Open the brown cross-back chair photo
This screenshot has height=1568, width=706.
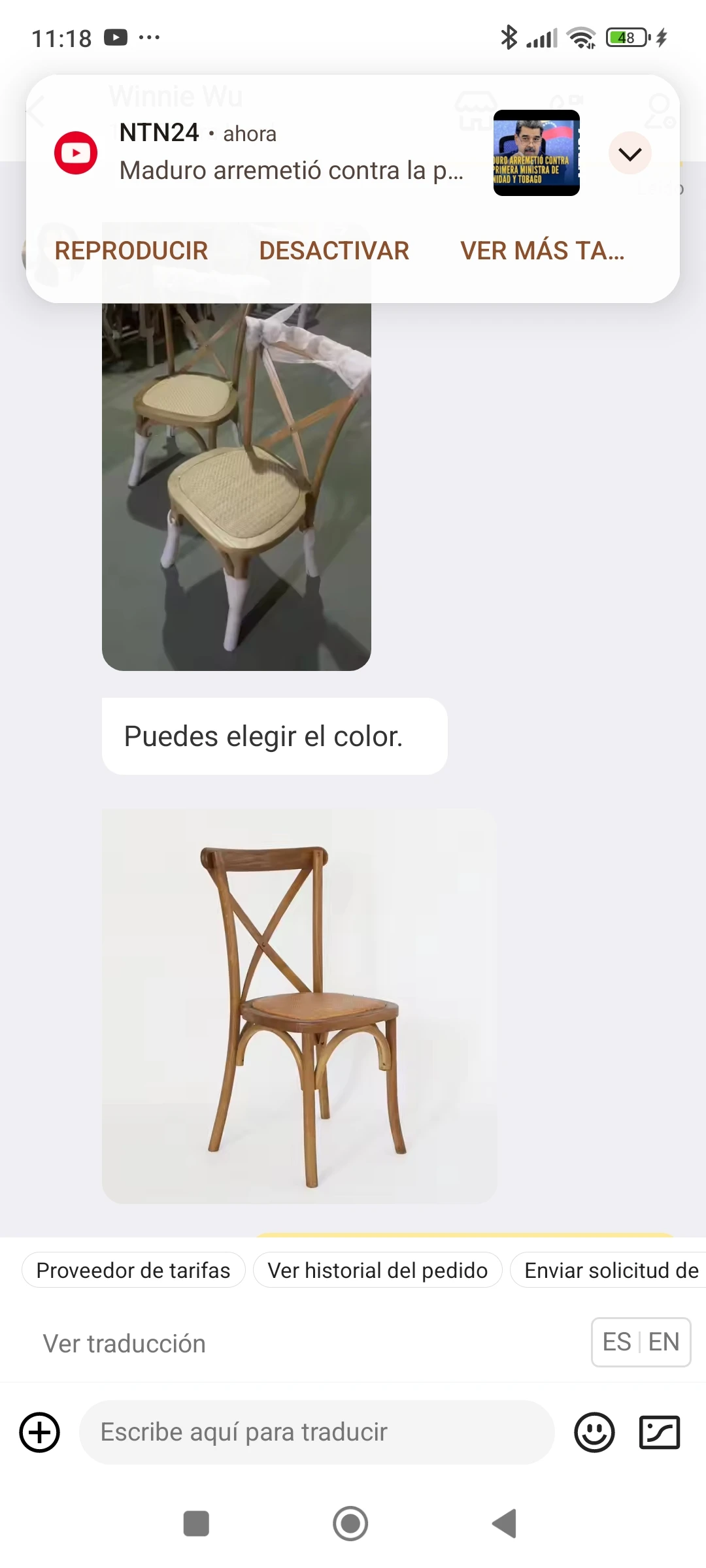click(x=299, y=1006)
